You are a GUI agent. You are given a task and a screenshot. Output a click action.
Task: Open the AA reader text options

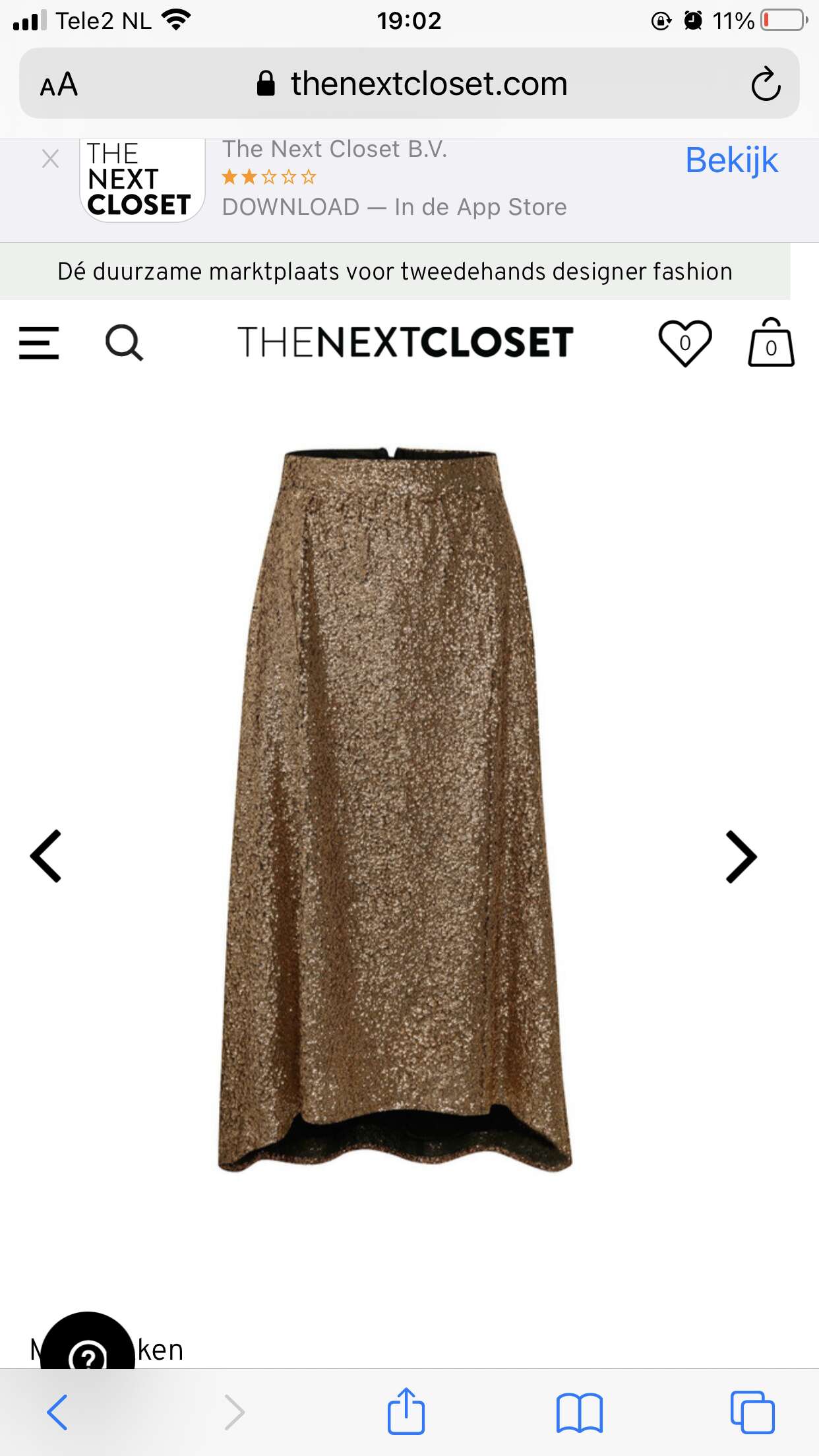point(59,84)
